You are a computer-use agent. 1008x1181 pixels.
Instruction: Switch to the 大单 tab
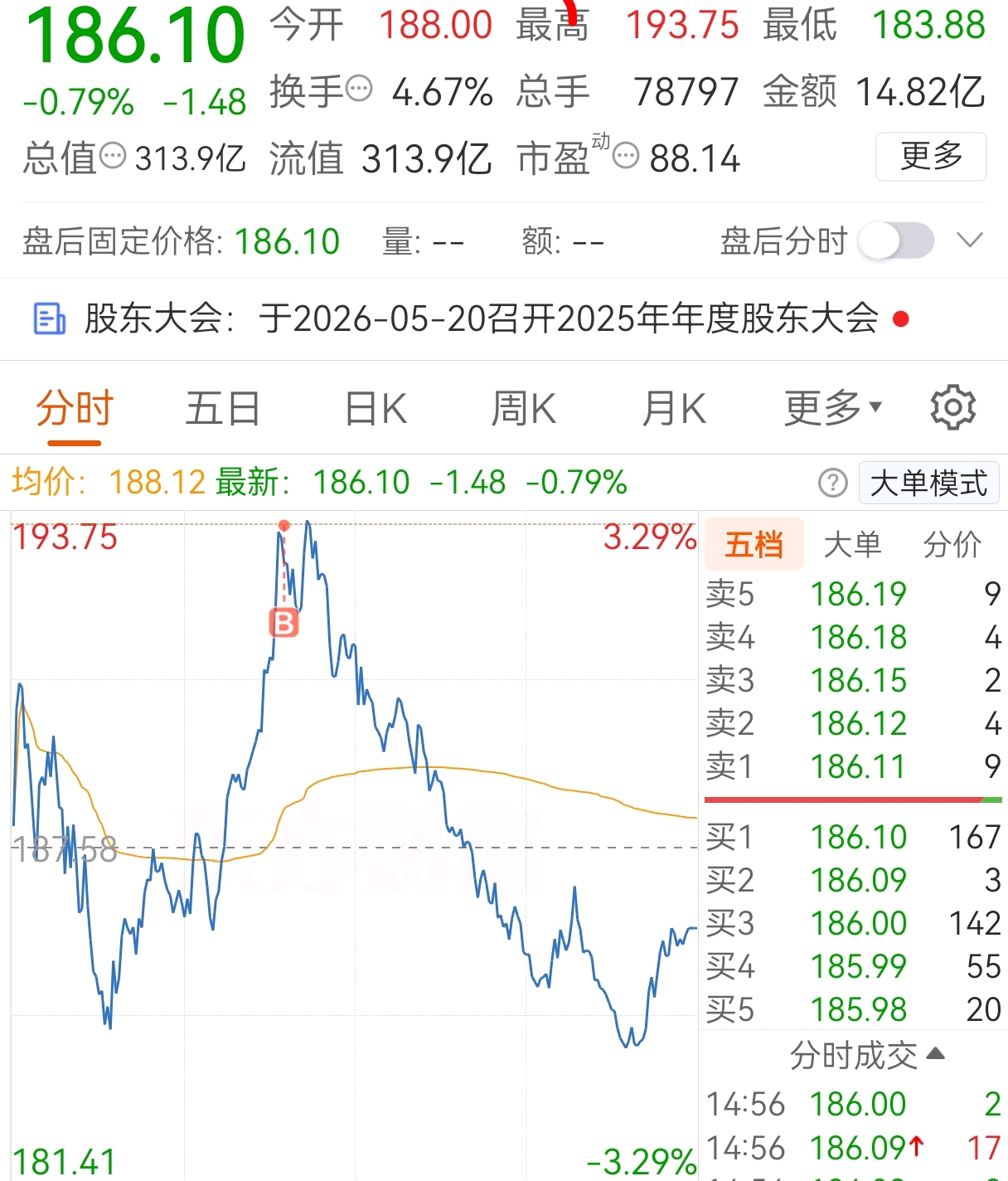[x=853, y=544]
